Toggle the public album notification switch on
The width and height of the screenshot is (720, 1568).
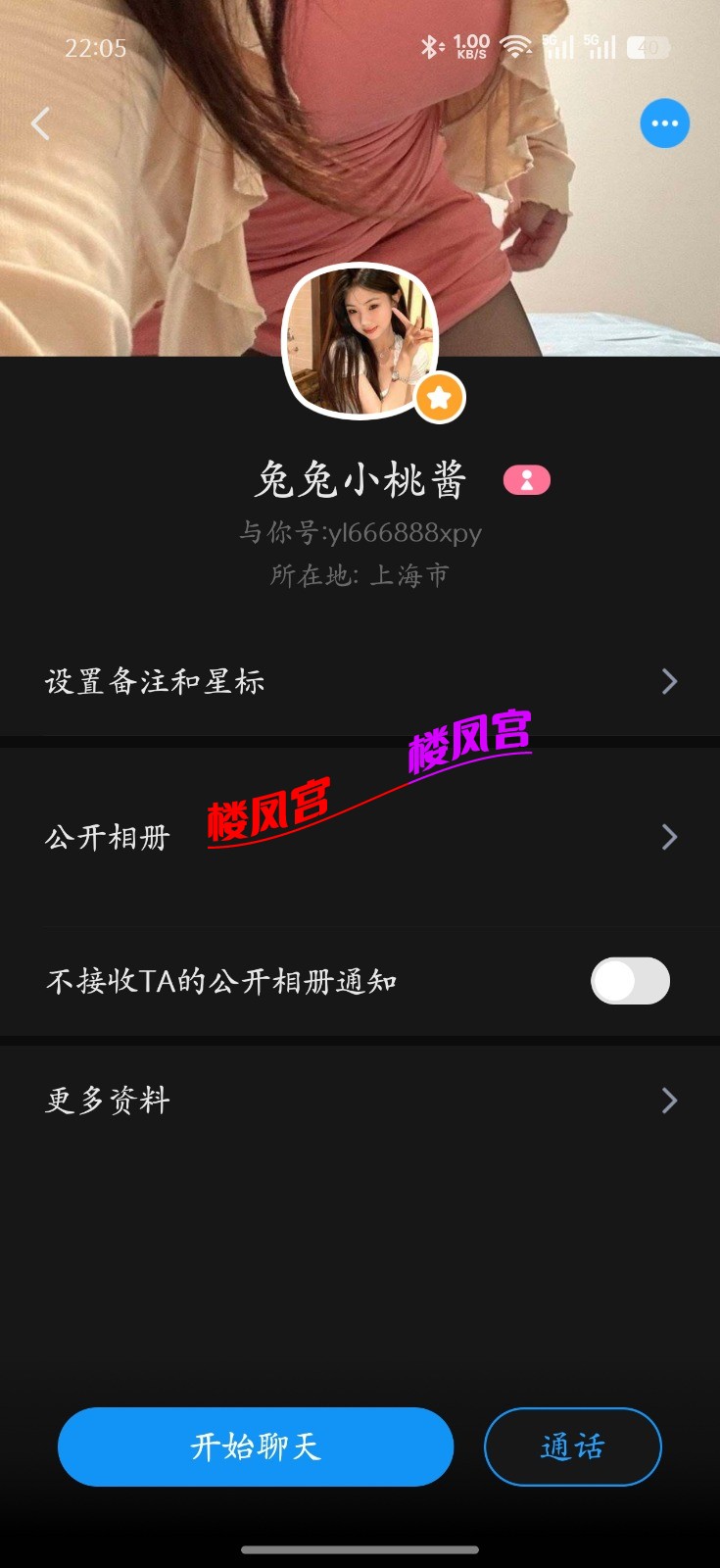(x=630, y=980)
